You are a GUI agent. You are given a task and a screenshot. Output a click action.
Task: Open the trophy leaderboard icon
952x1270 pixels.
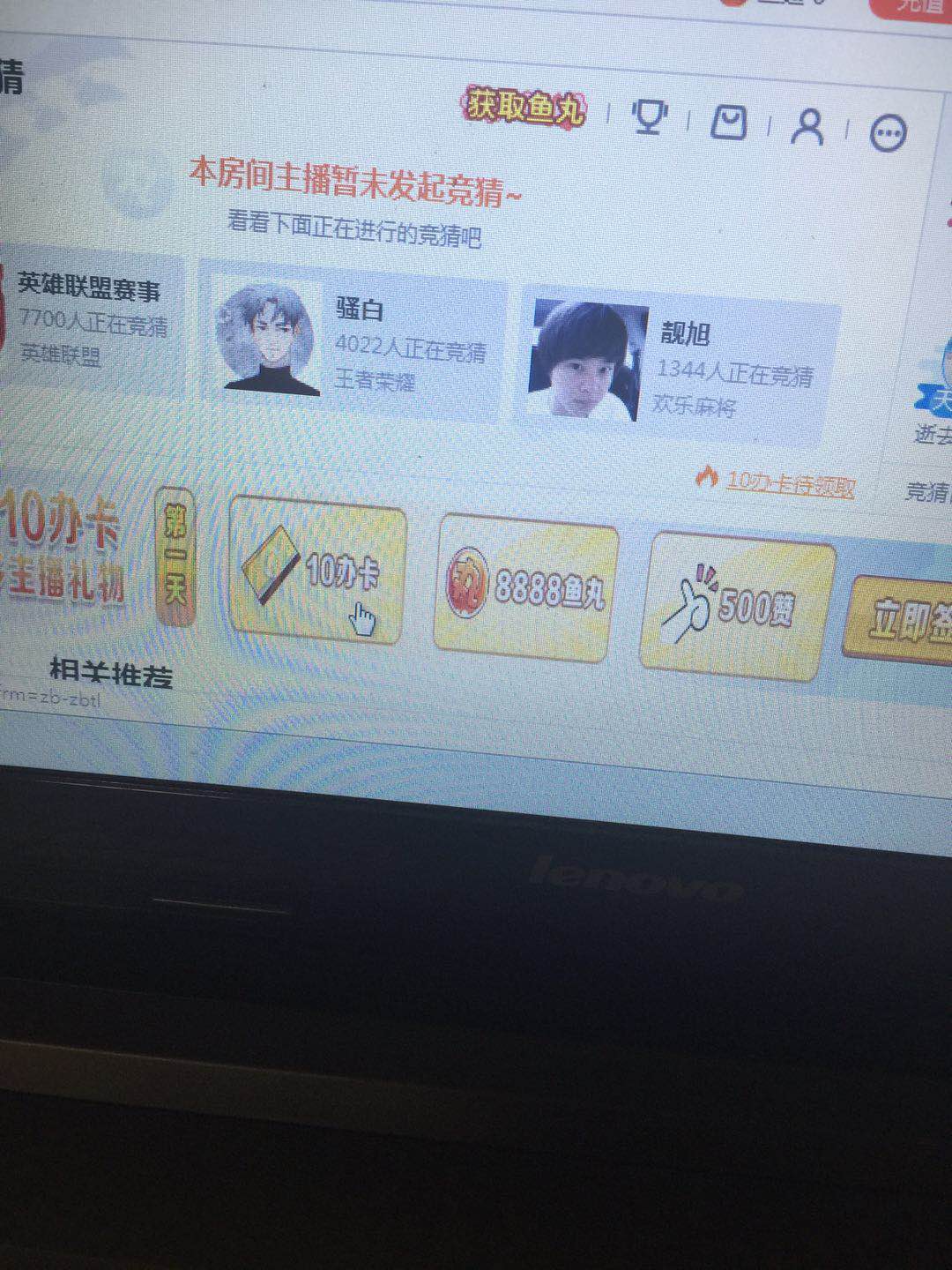(650, 117)
